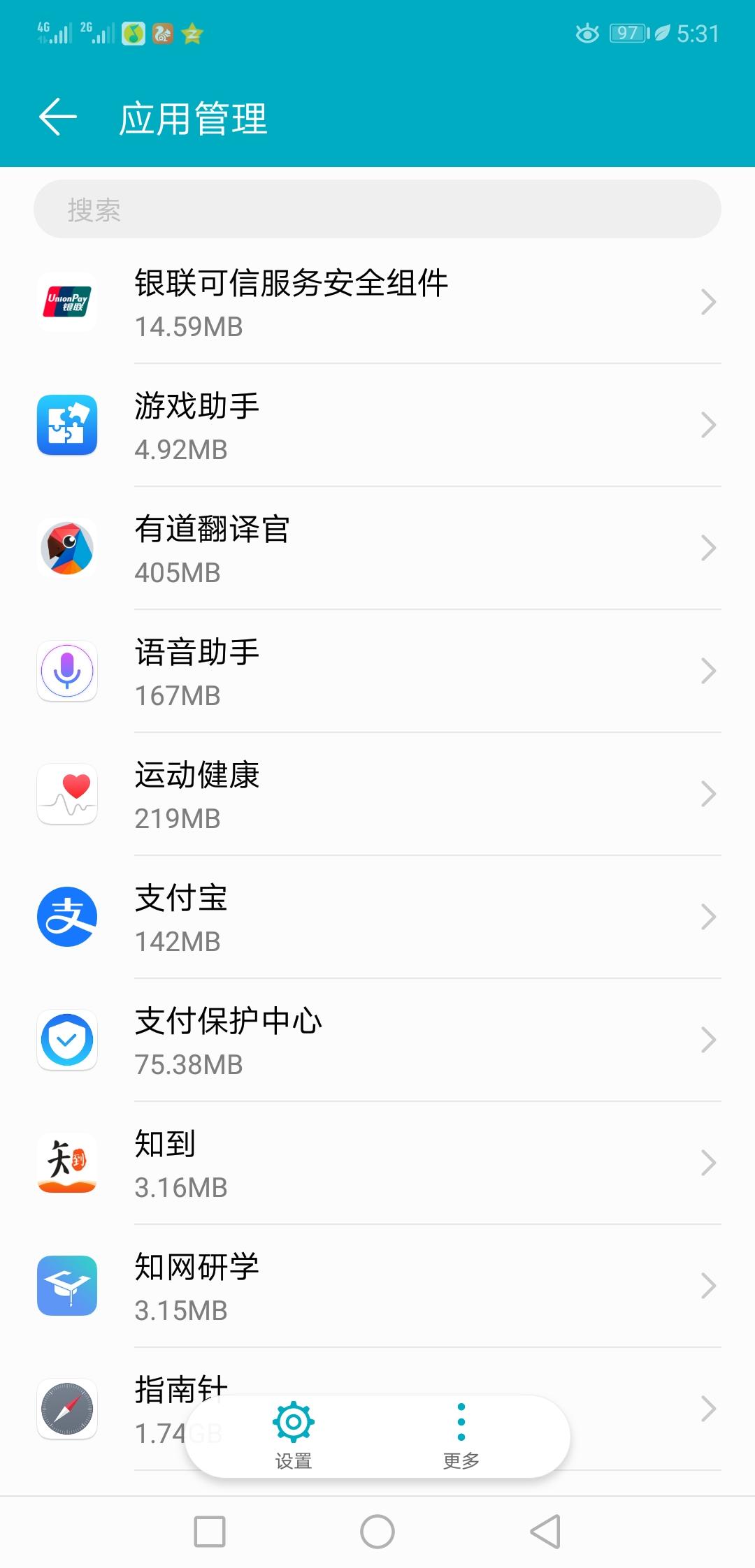Tap the system home button
The width and height of the screenshot is (755, 1568).
377,1532
